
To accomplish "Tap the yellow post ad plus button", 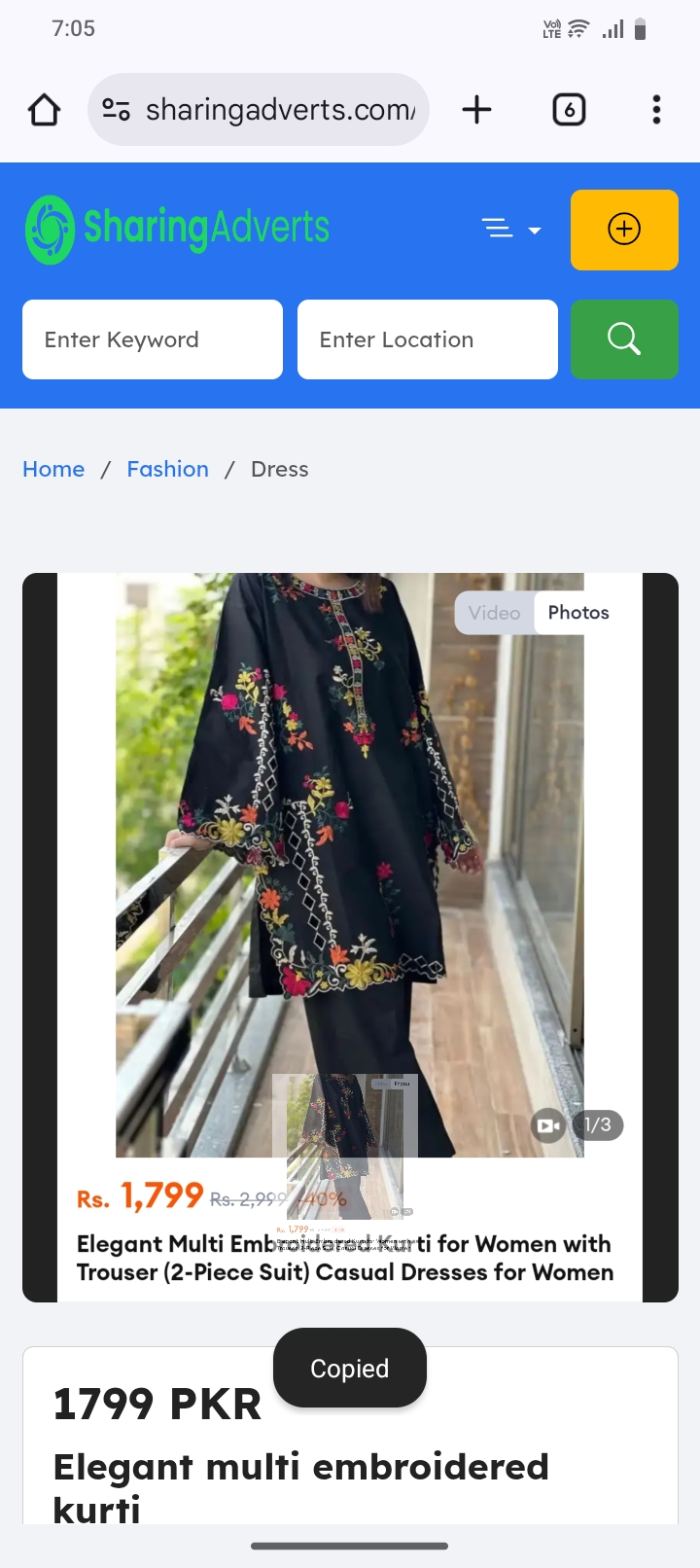I will click(x=624, y=230).
